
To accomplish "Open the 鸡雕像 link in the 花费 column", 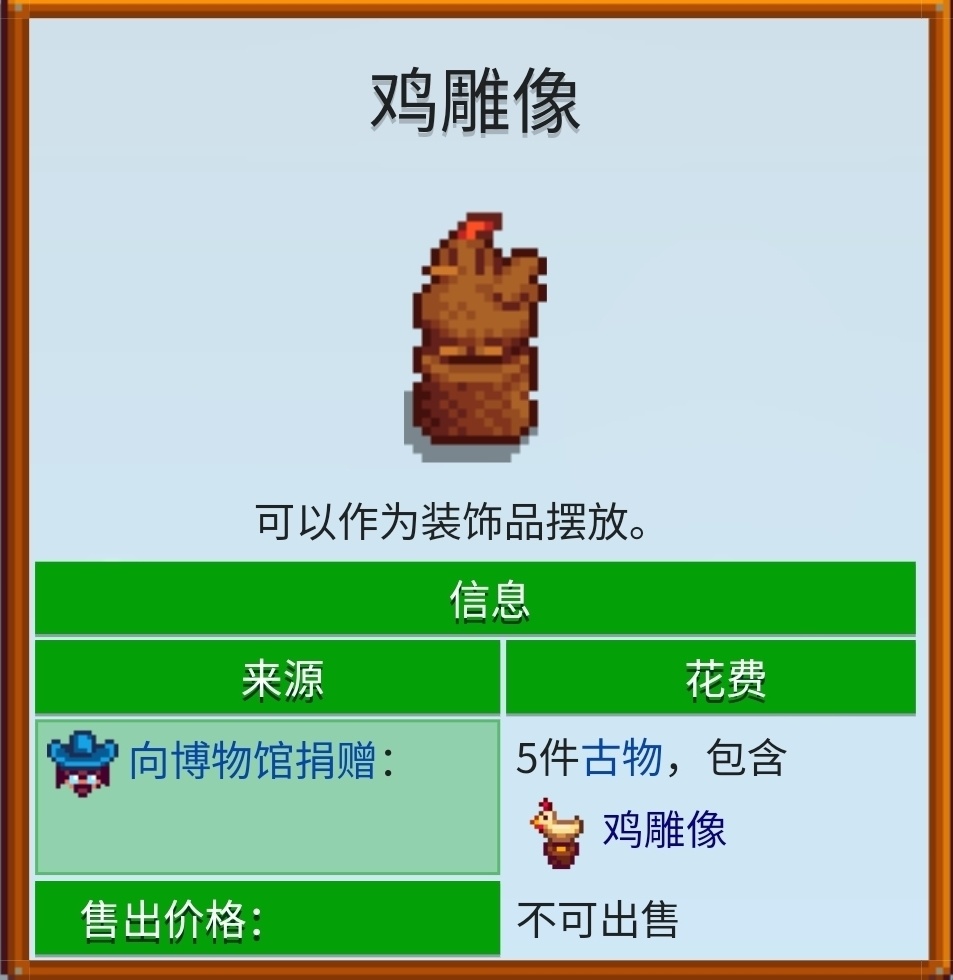I will [664, 829].
